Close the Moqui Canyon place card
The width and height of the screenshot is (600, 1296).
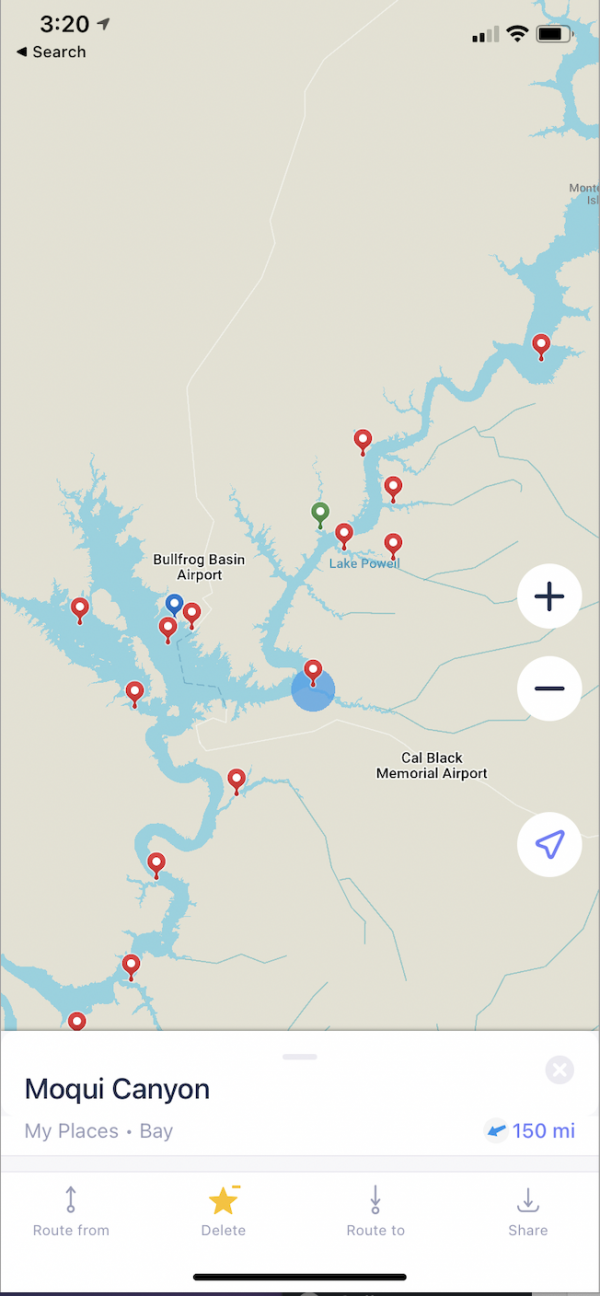click(560, 1070)
